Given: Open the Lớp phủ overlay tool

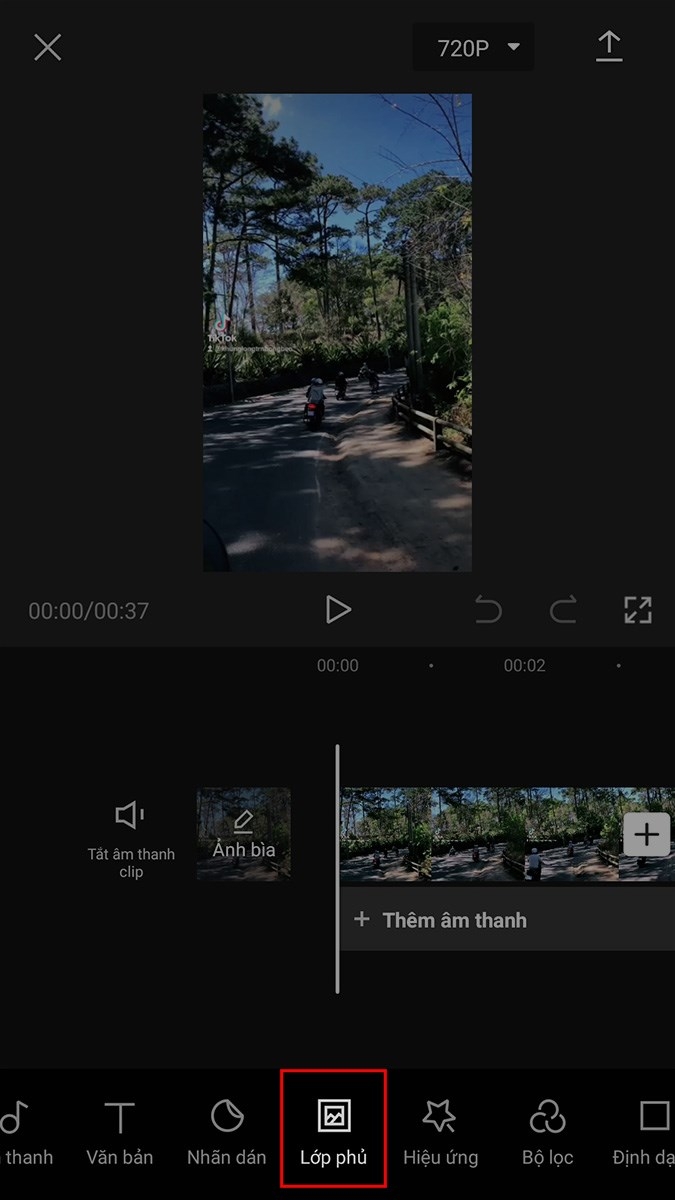Looking at the screenshot, I should [x=334, y=1130].
